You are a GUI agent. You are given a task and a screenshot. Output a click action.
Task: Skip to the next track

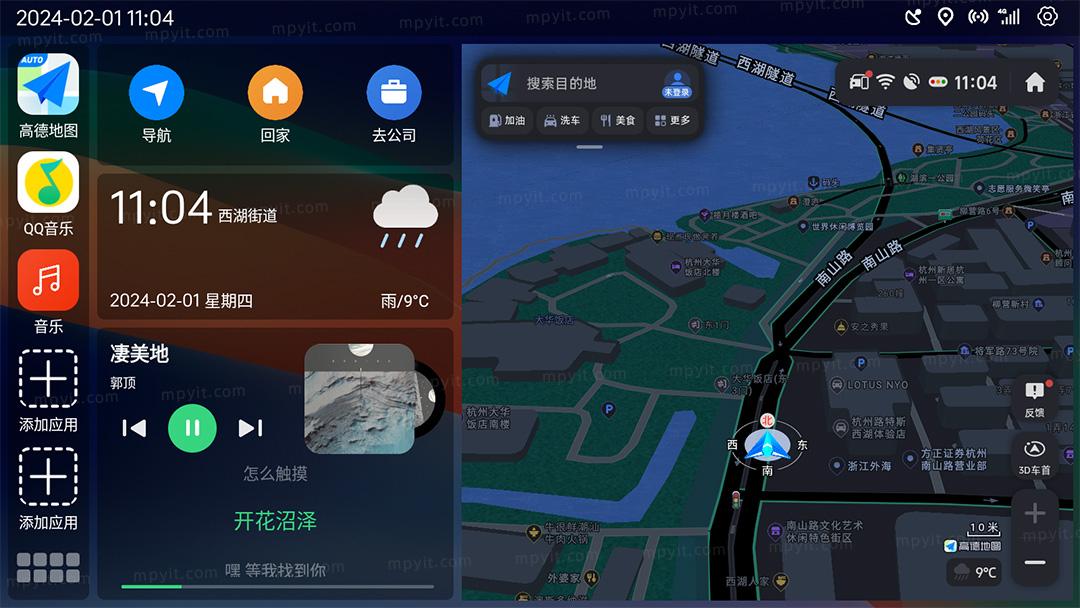coord(250,428)
